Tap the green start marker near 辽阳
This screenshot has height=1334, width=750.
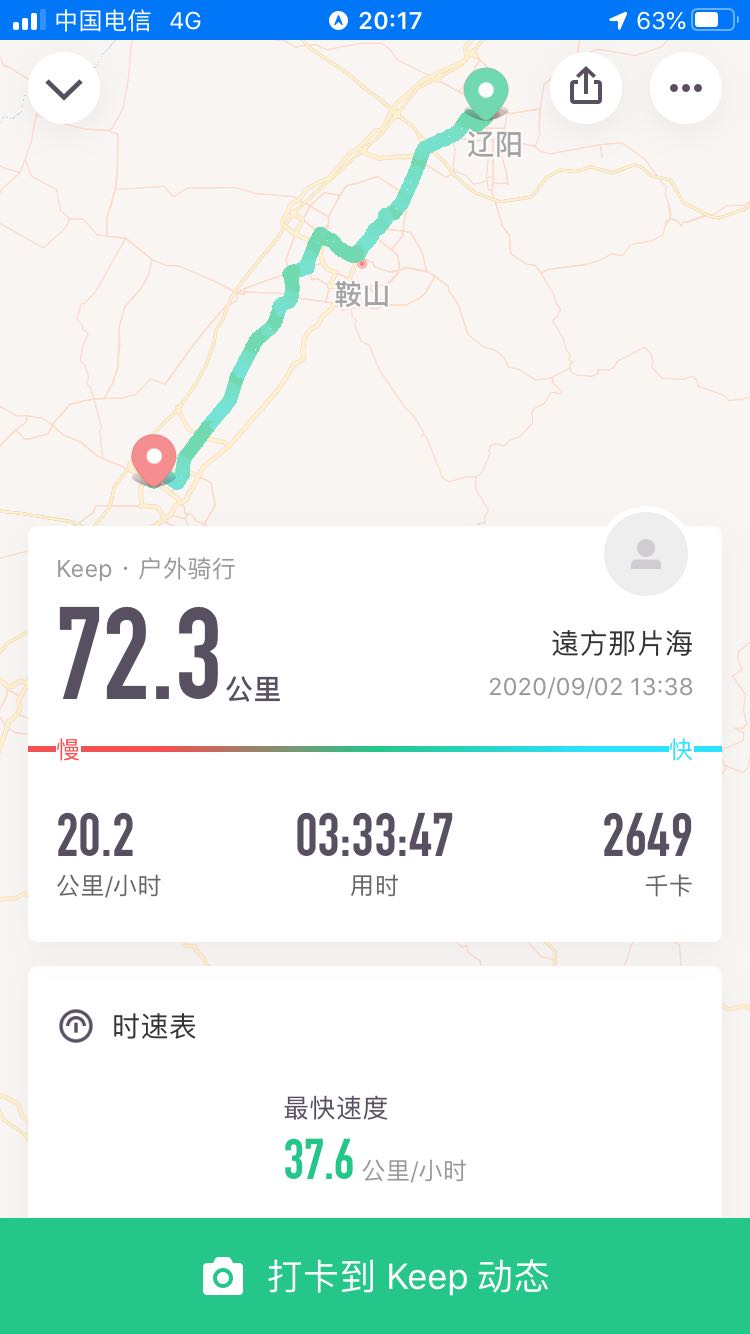click(486, 93)
